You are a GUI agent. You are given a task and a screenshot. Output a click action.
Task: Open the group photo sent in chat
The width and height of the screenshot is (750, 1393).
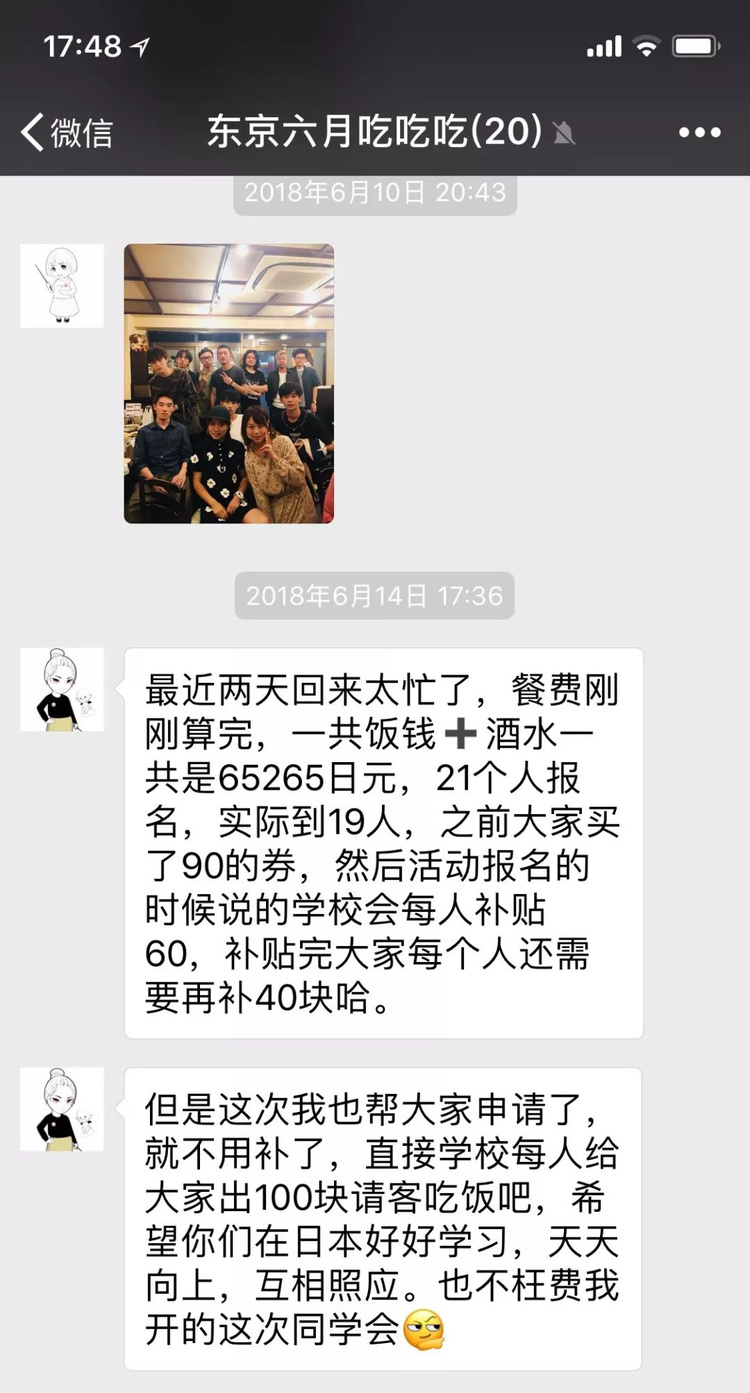pyautogui.click(x=229, y=383)
